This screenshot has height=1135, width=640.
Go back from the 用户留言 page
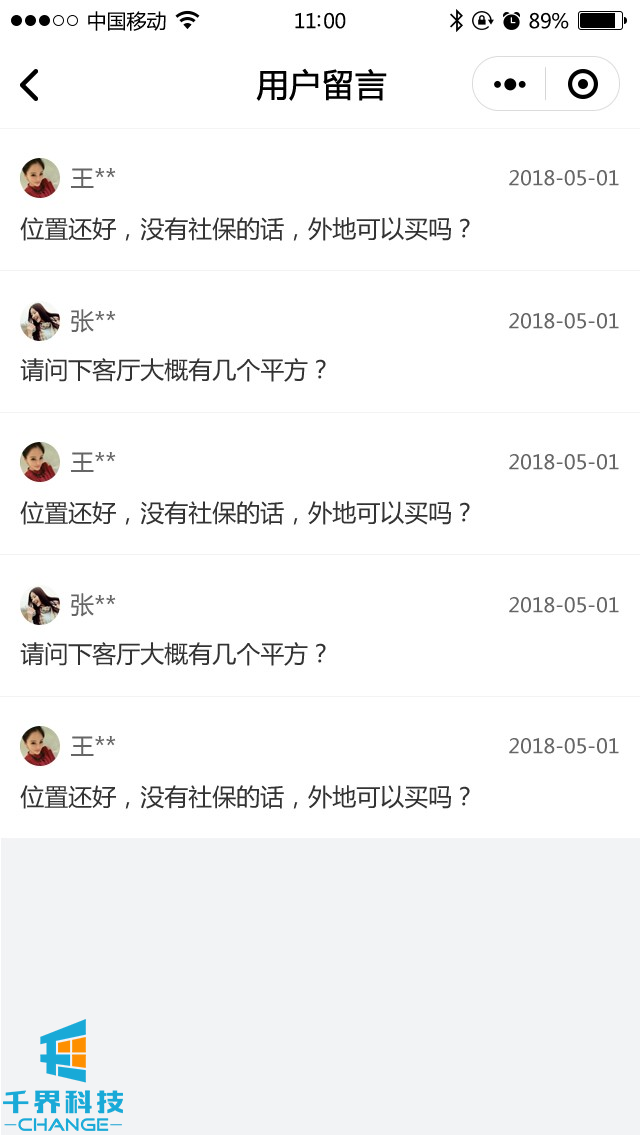[x=30, y=85]
